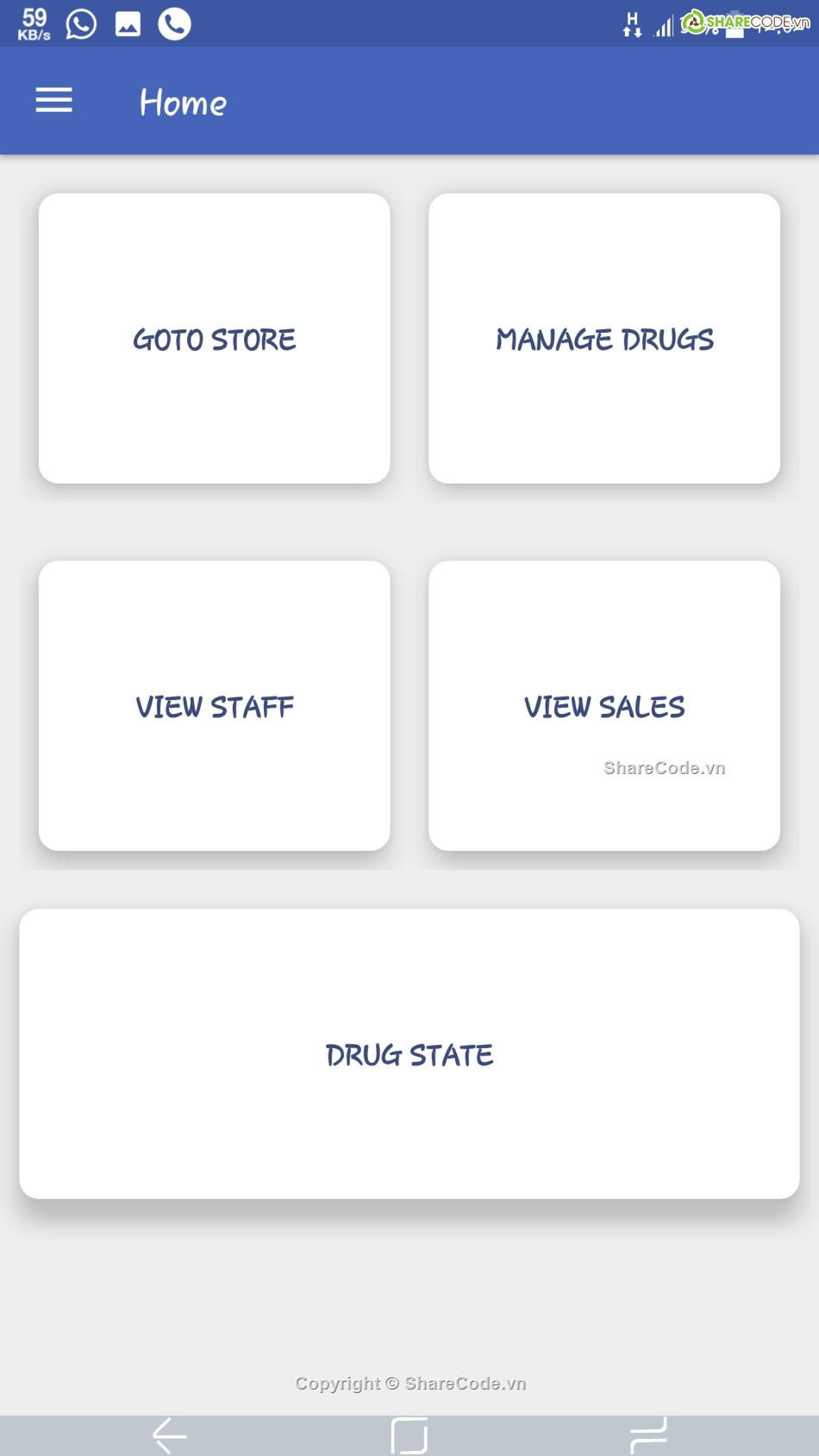819x1456 pixels.
Task: Open the hamburger drawer menu
Action: pos(53,101)
